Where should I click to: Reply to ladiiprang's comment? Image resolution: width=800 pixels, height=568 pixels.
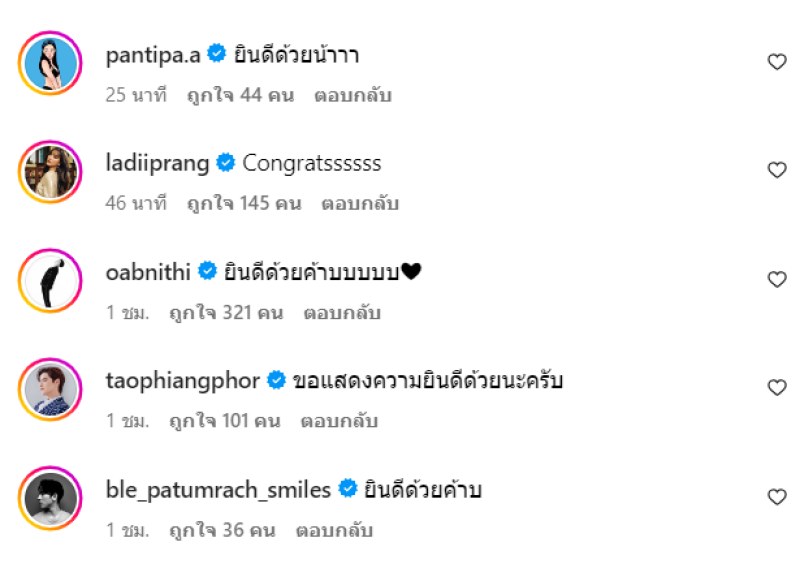(x=359, y=203)
